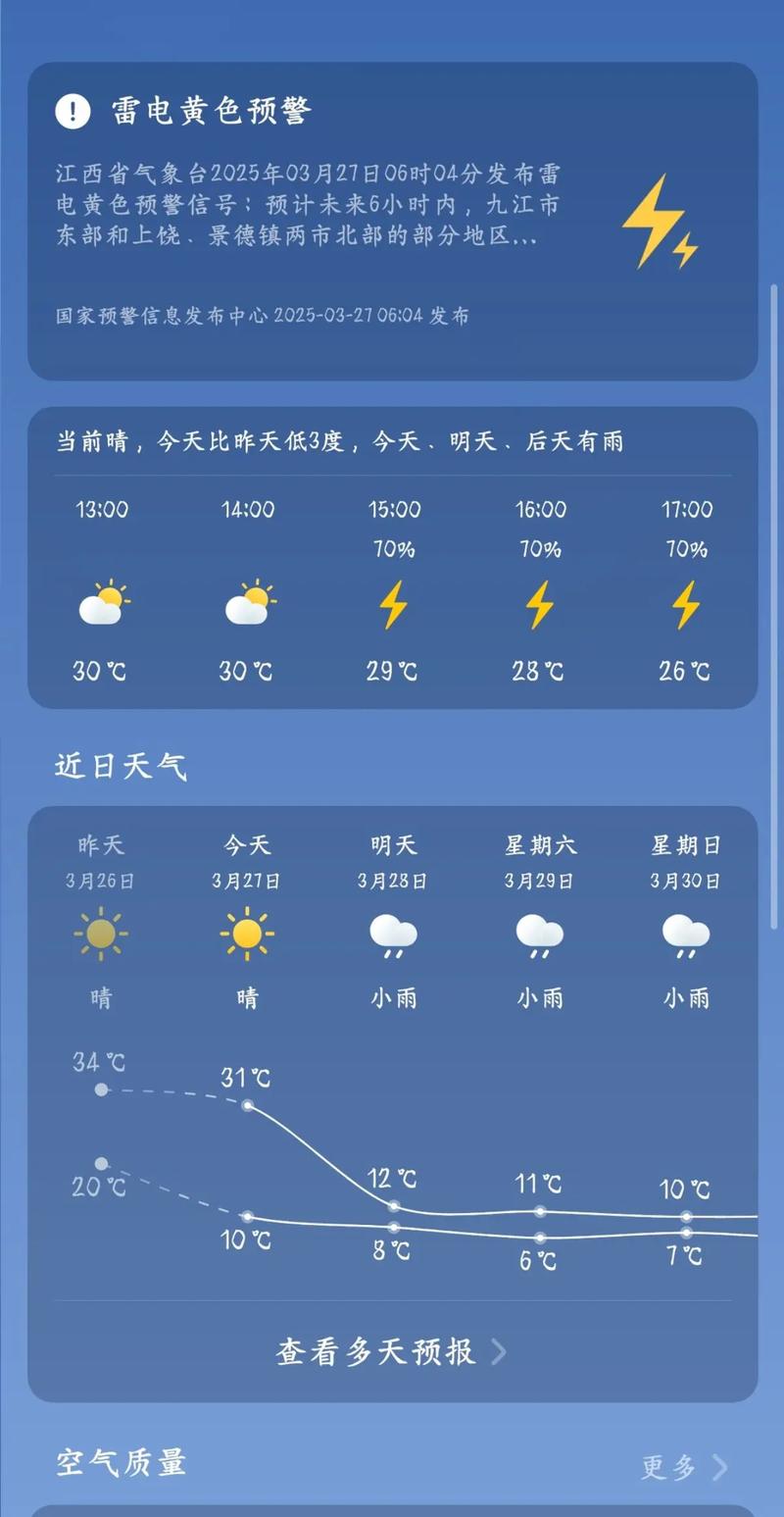
Task: Click the 70% precipitation label at 16:00
Action: (x=539, y=549)
